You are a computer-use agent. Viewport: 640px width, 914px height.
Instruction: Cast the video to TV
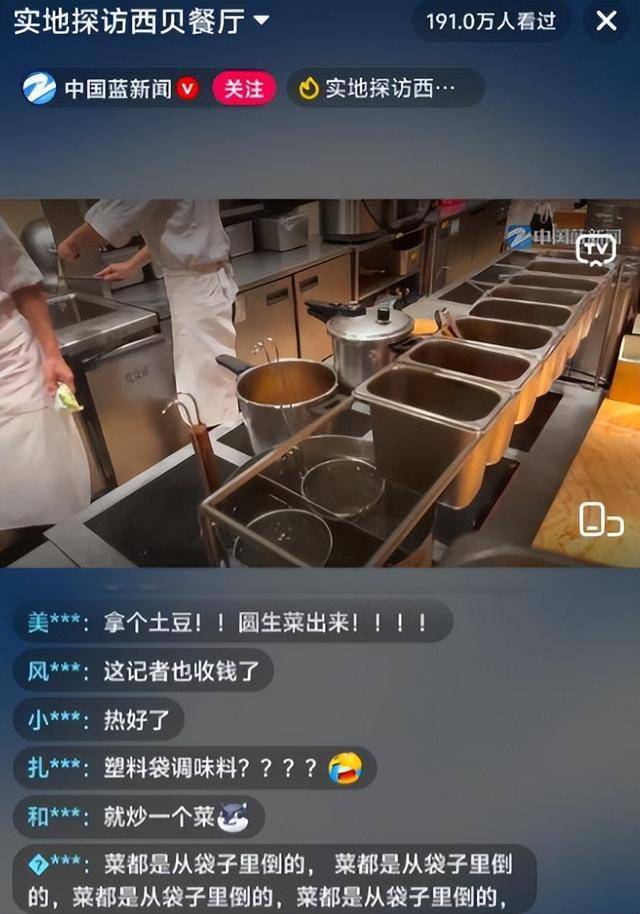[597, 249]
